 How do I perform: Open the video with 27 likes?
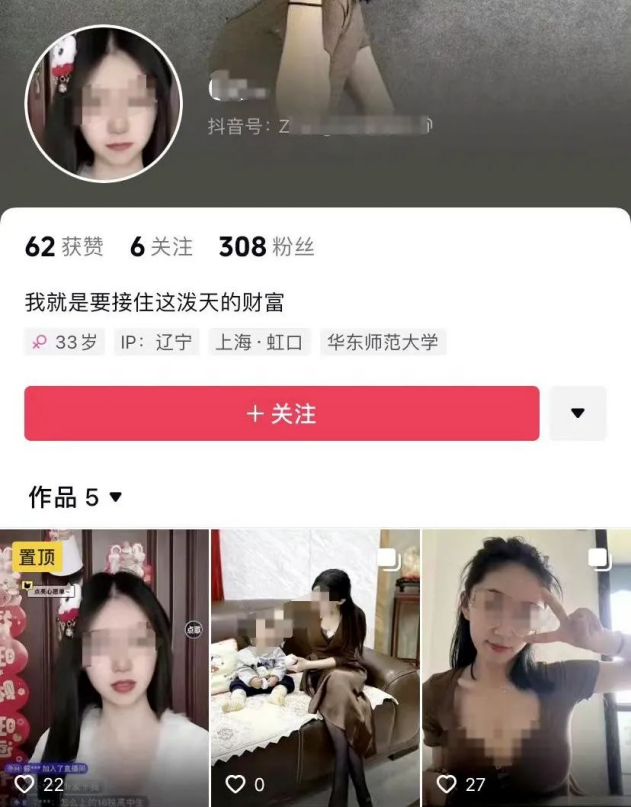(x=526, y=667)
